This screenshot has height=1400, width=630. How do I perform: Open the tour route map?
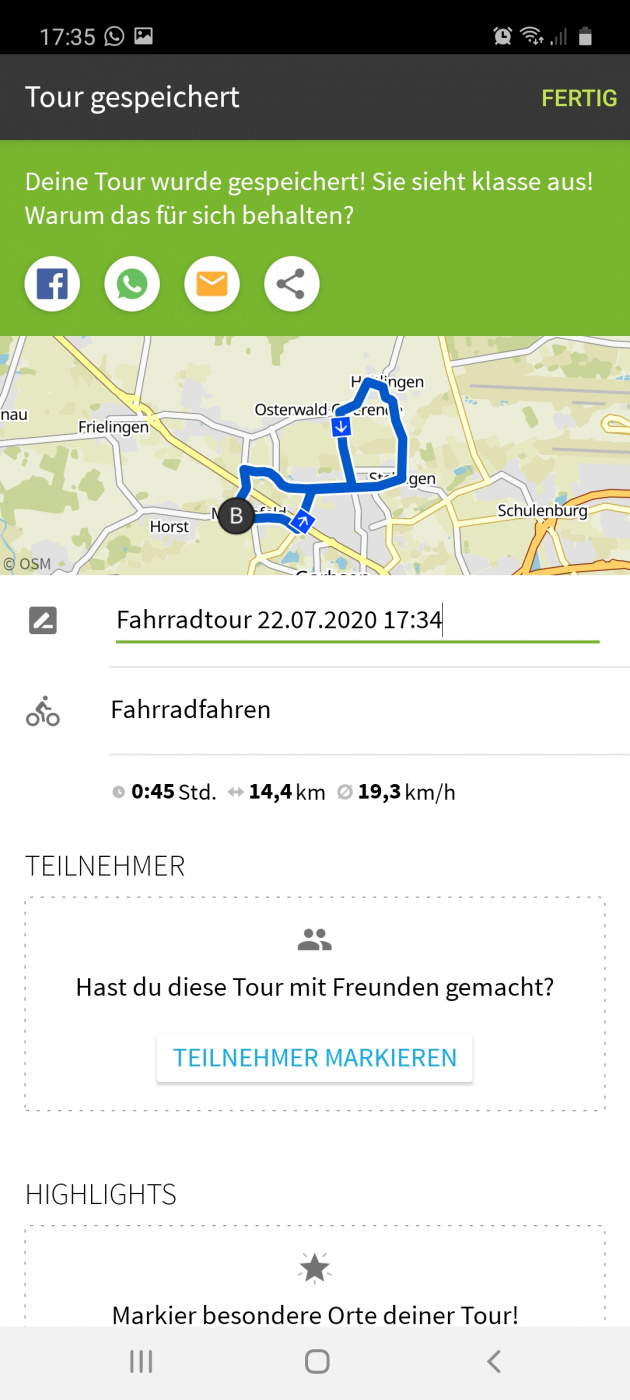[314, 455]
